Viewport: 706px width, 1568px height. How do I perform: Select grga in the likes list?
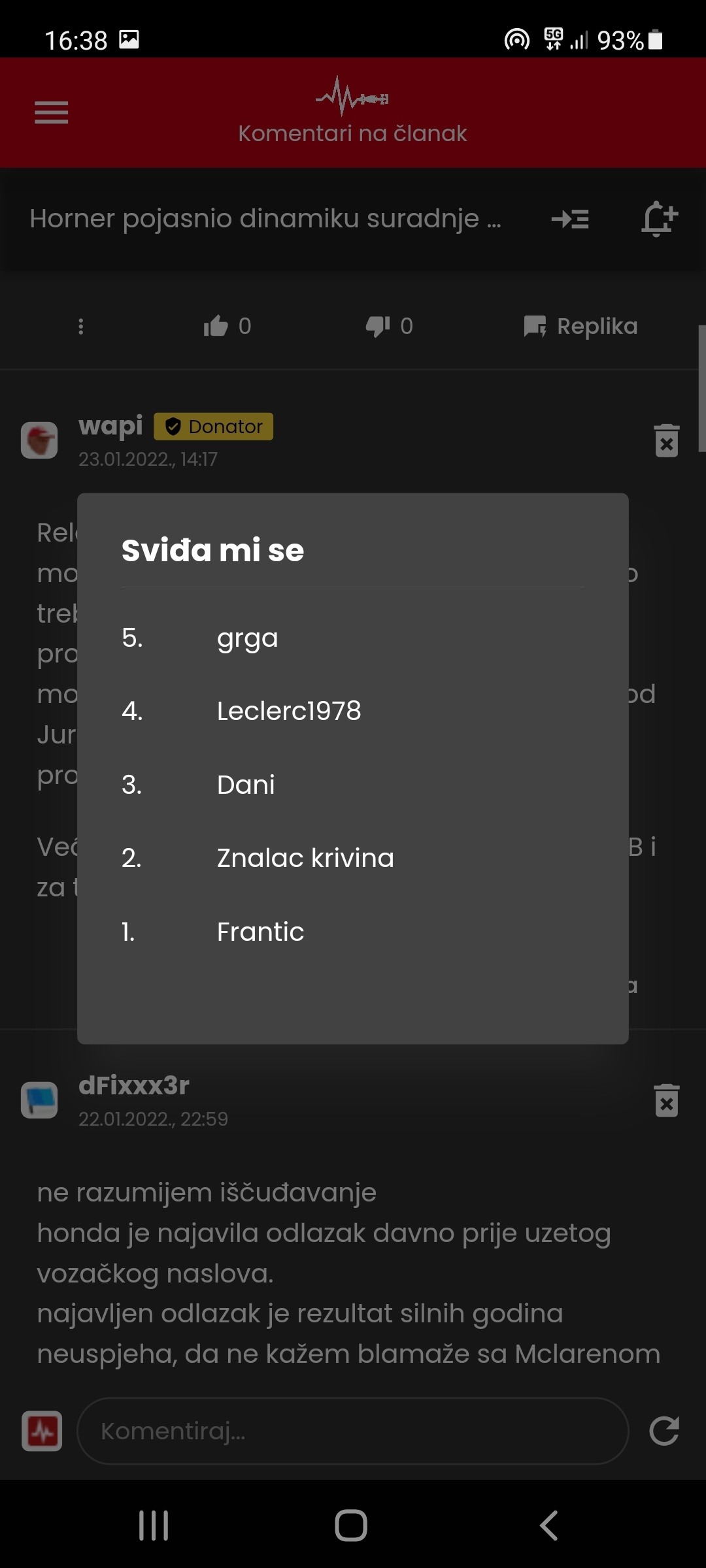[352, 638]
